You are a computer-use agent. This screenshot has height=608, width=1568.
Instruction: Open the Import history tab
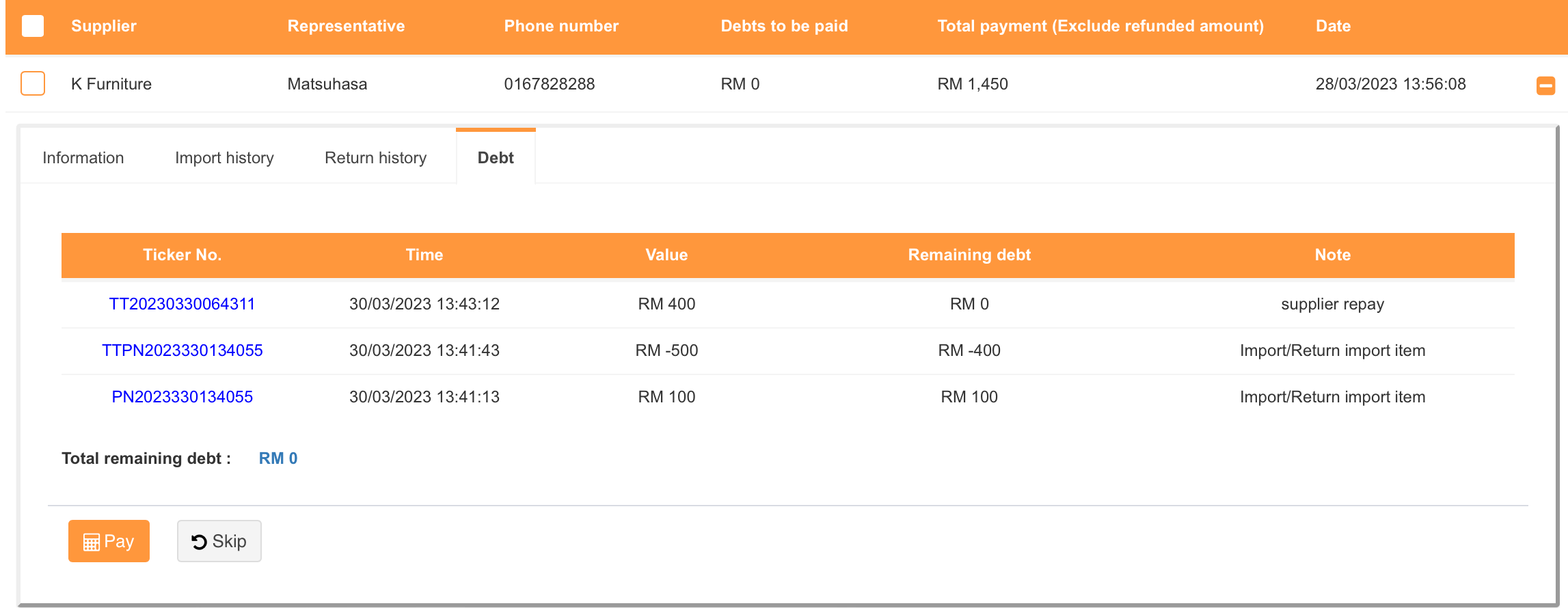pos(224,158)
